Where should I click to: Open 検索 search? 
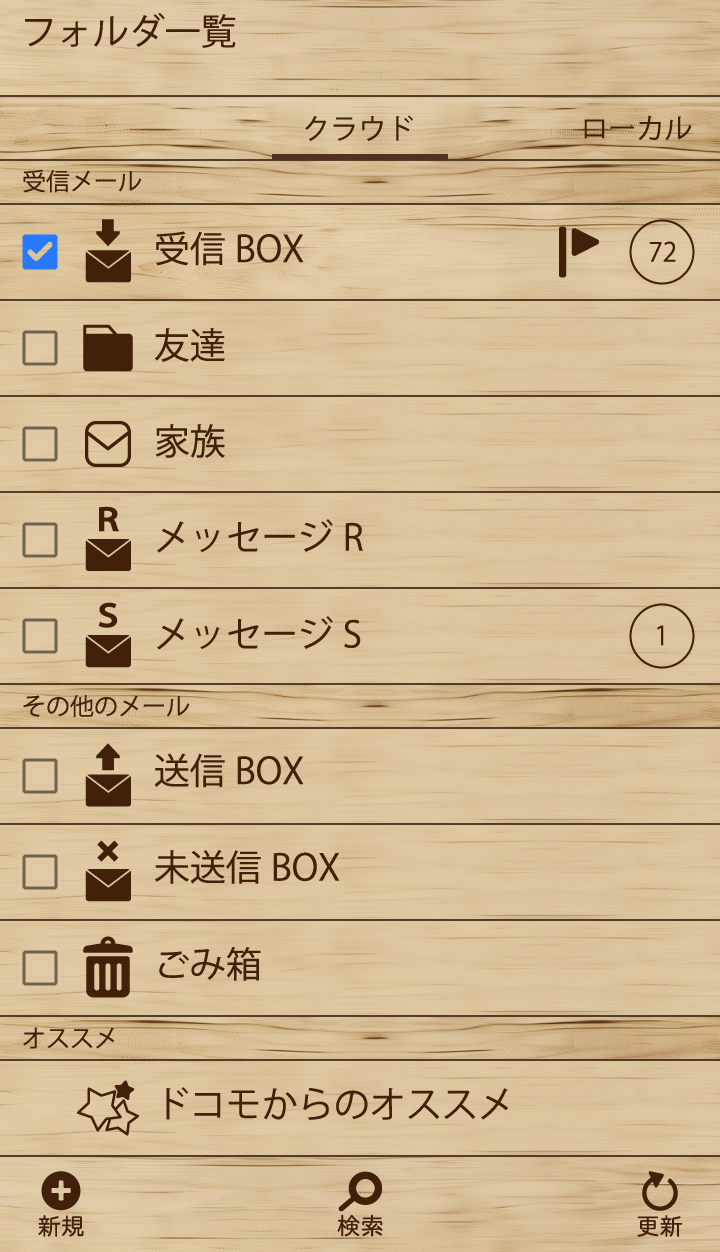360,1205
